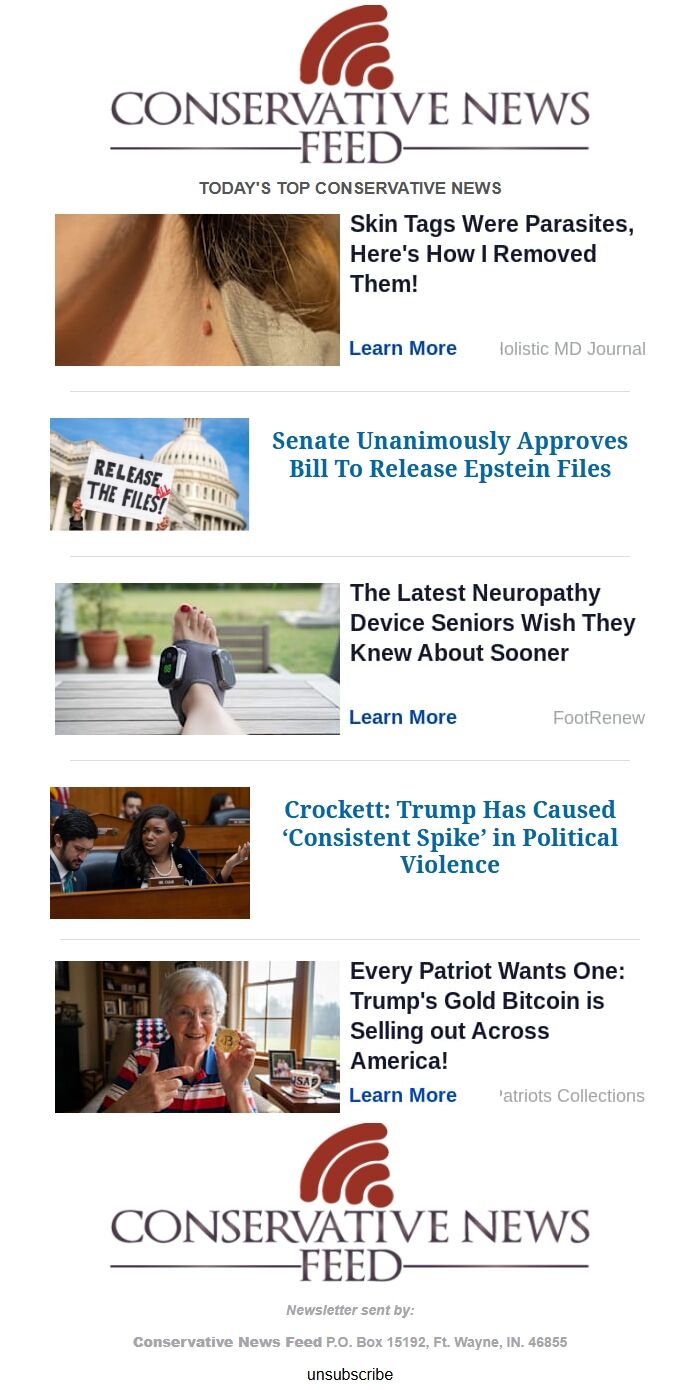Open the skin tags parasites article headline

(491, 254)
